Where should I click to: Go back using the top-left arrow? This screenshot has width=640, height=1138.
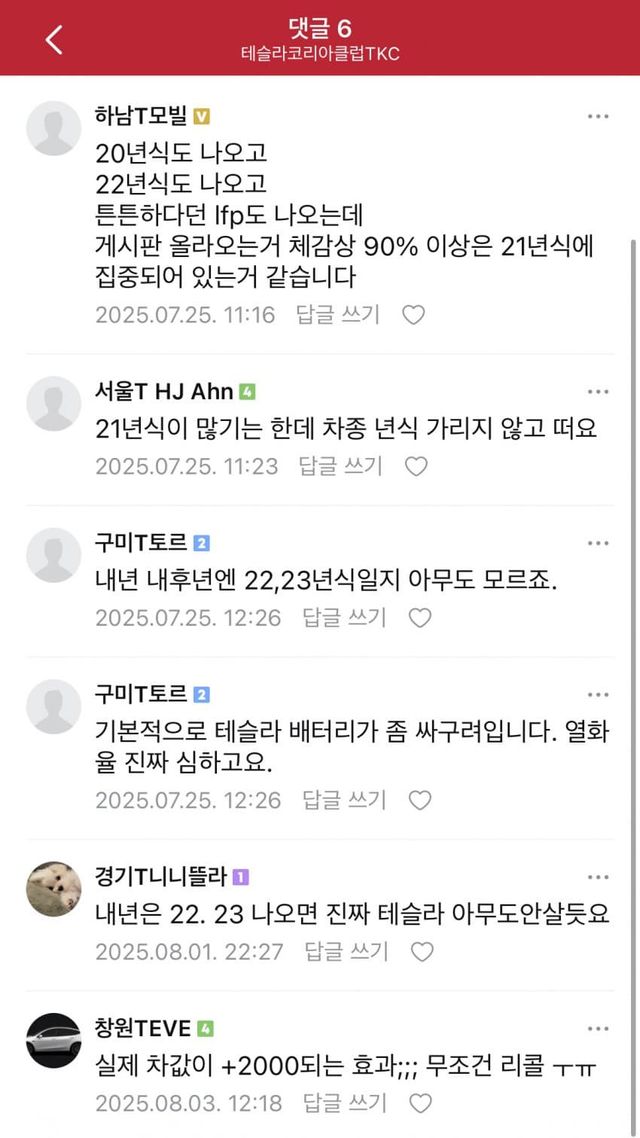pos(54,39)
